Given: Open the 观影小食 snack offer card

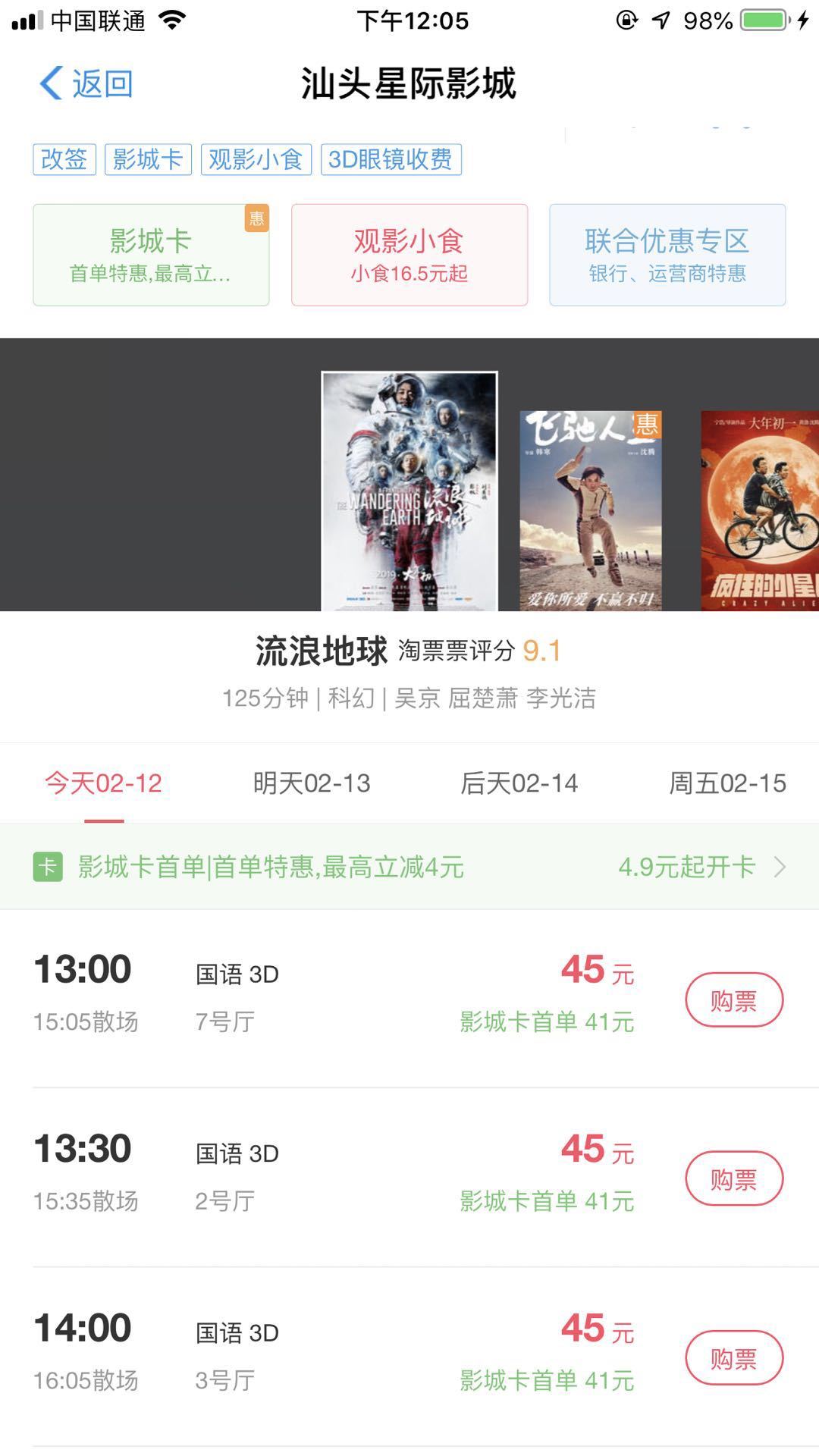Looking at the screenshot, I should [409, 255].
